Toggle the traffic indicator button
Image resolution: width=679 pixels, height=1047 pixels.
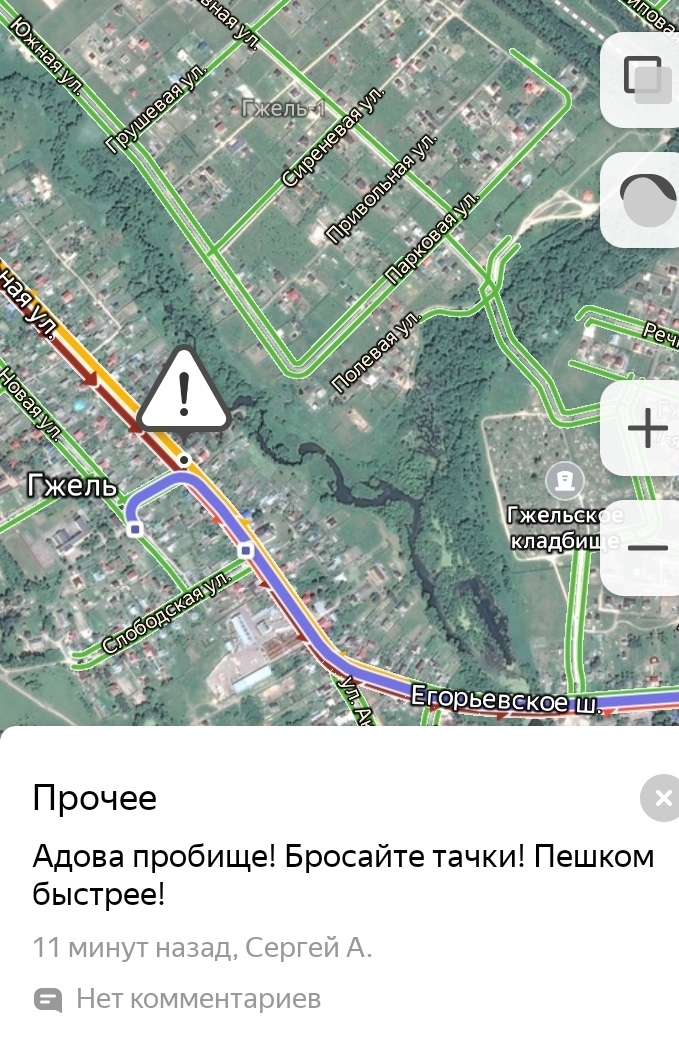(645, 200)
